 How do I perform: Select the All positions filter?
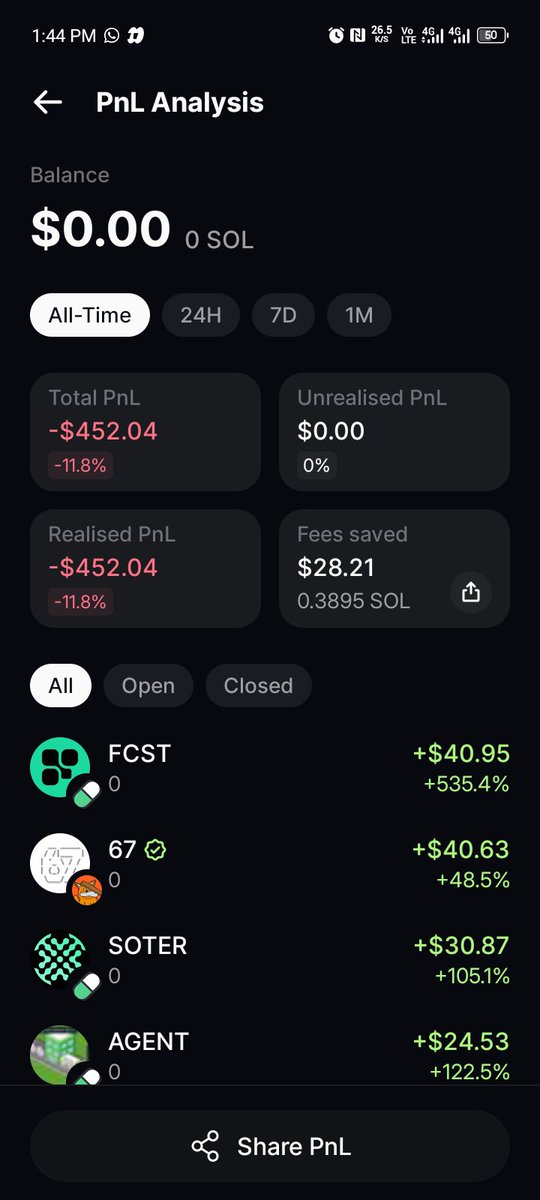[61, 686]
